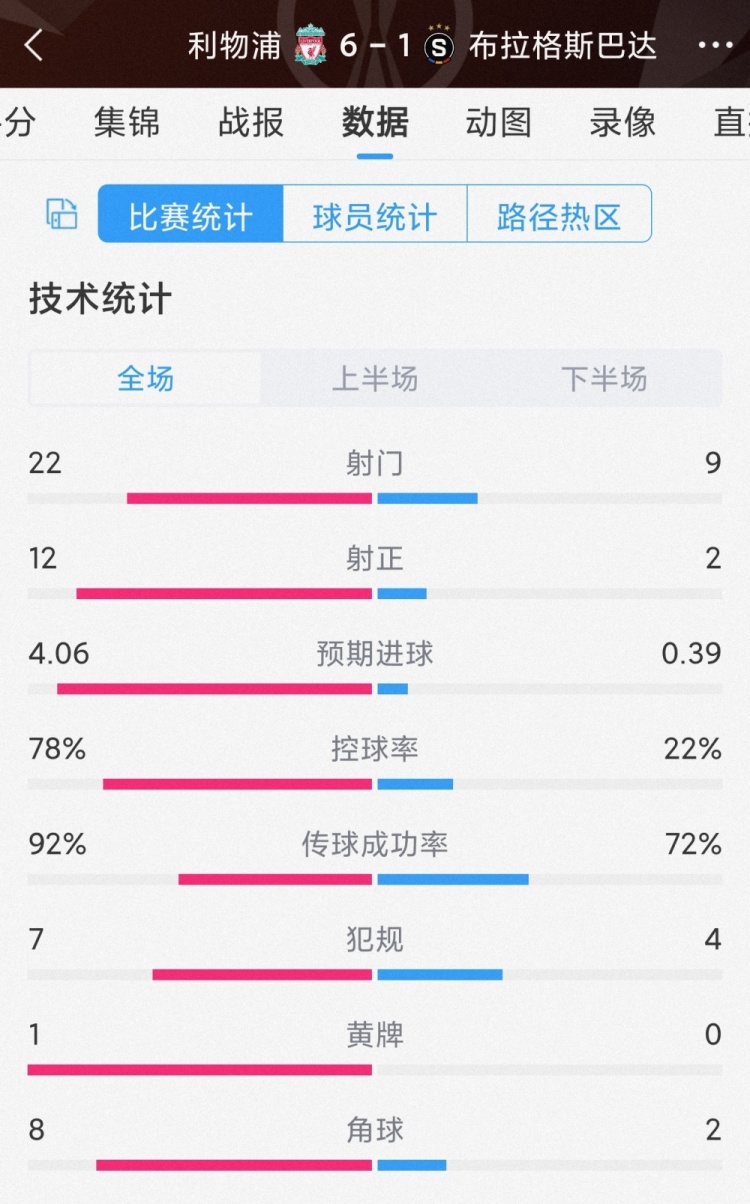The image size is (750, 1204).
Task: Select the 全场 (full match) view
Action: click(146, 379)
